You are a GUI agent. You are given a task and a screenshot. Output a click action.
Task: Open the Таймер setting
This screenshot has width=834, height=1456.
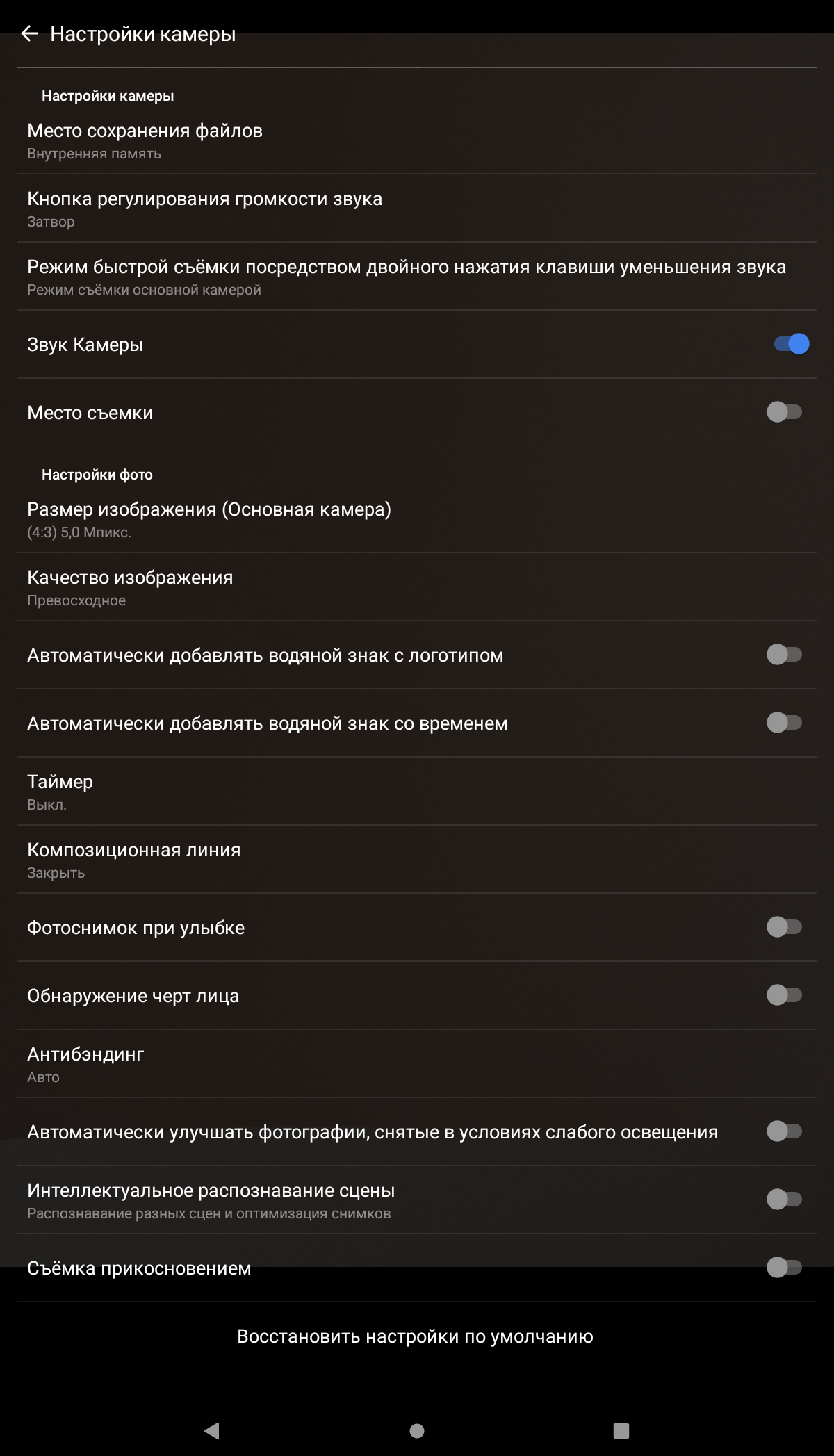(x=417, y=792)
